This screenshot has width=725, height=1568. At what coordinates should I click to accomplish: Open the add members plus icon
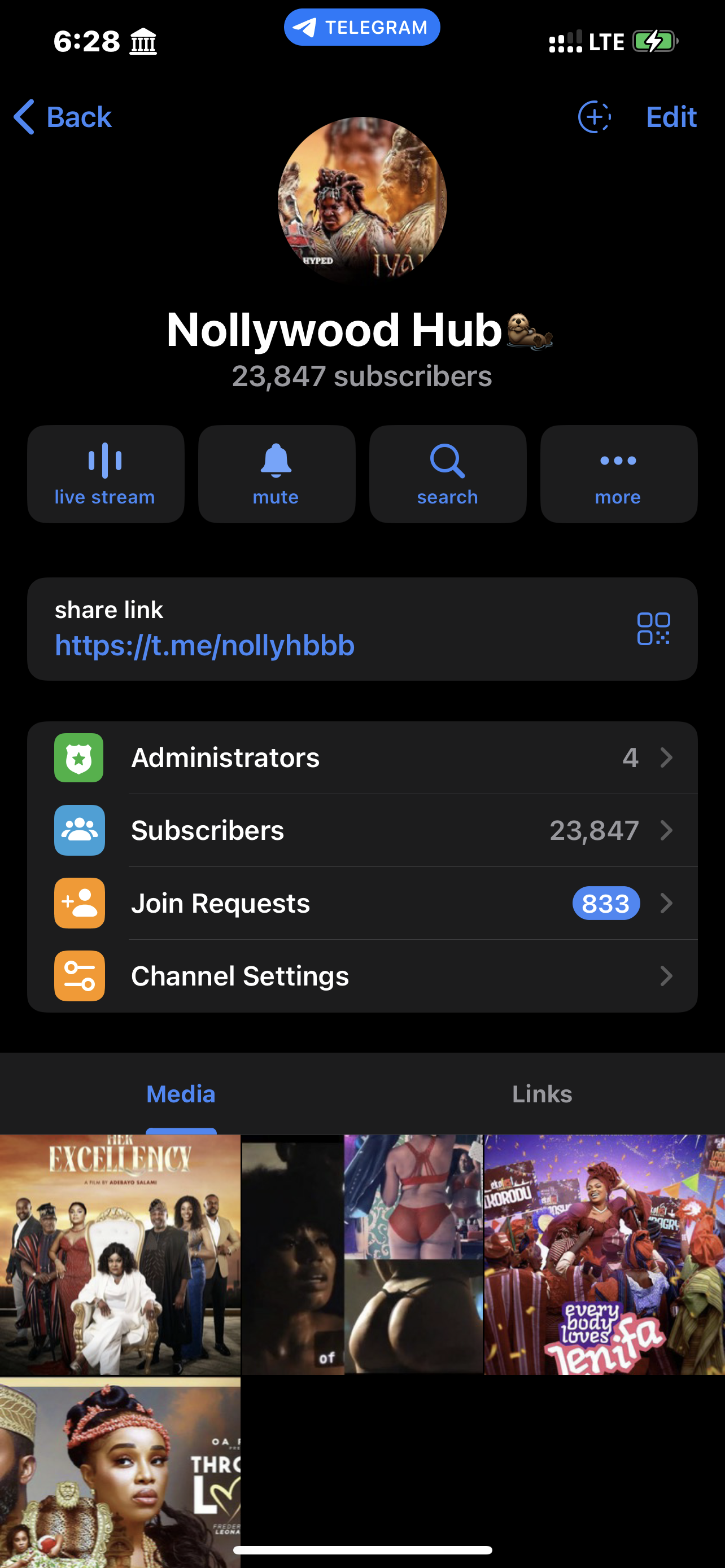click(594, 117)
